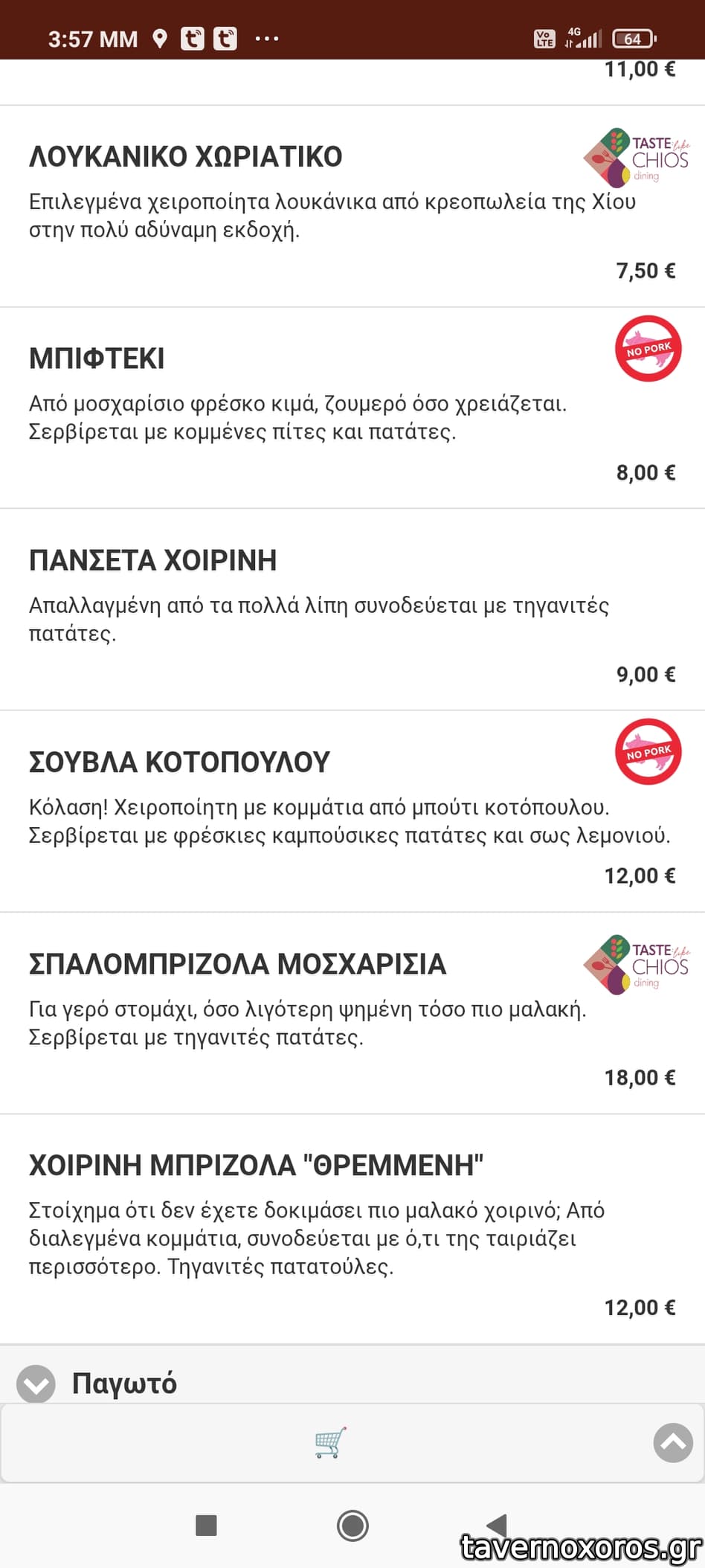Open recent apps with square button
This screenshot has width=705, height=1568.
pyautogui.click(x=206, y=1526)
